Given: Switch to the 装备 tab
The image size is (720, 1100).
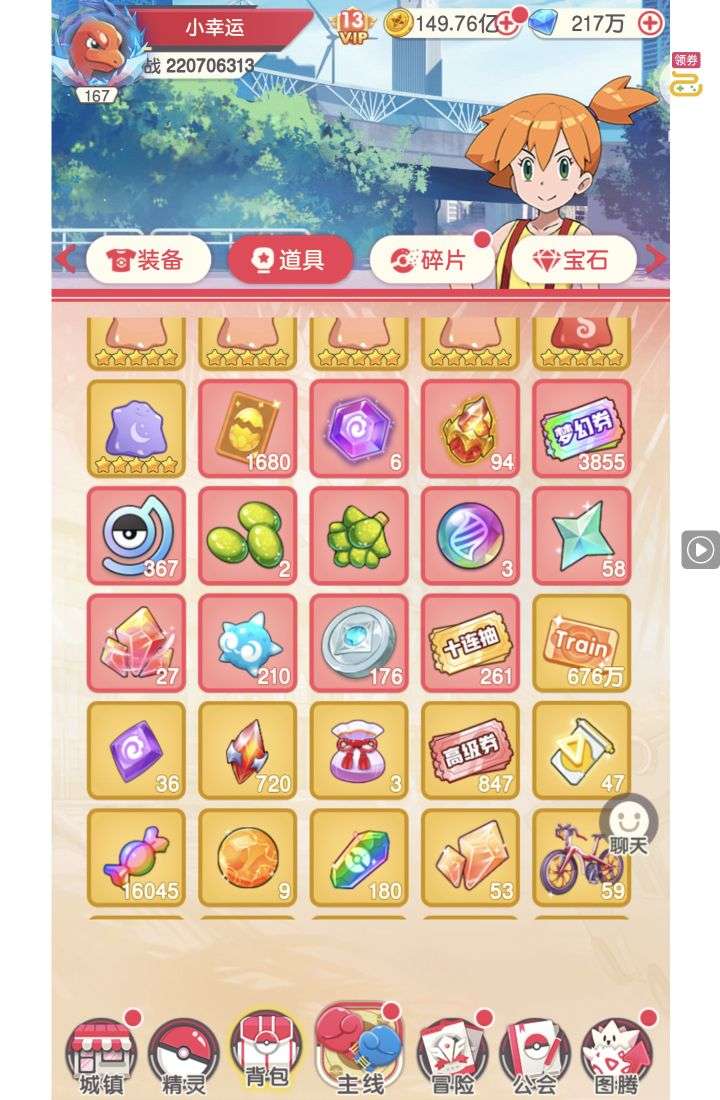Looking at the screenshot, I should (x=148, y=260).
